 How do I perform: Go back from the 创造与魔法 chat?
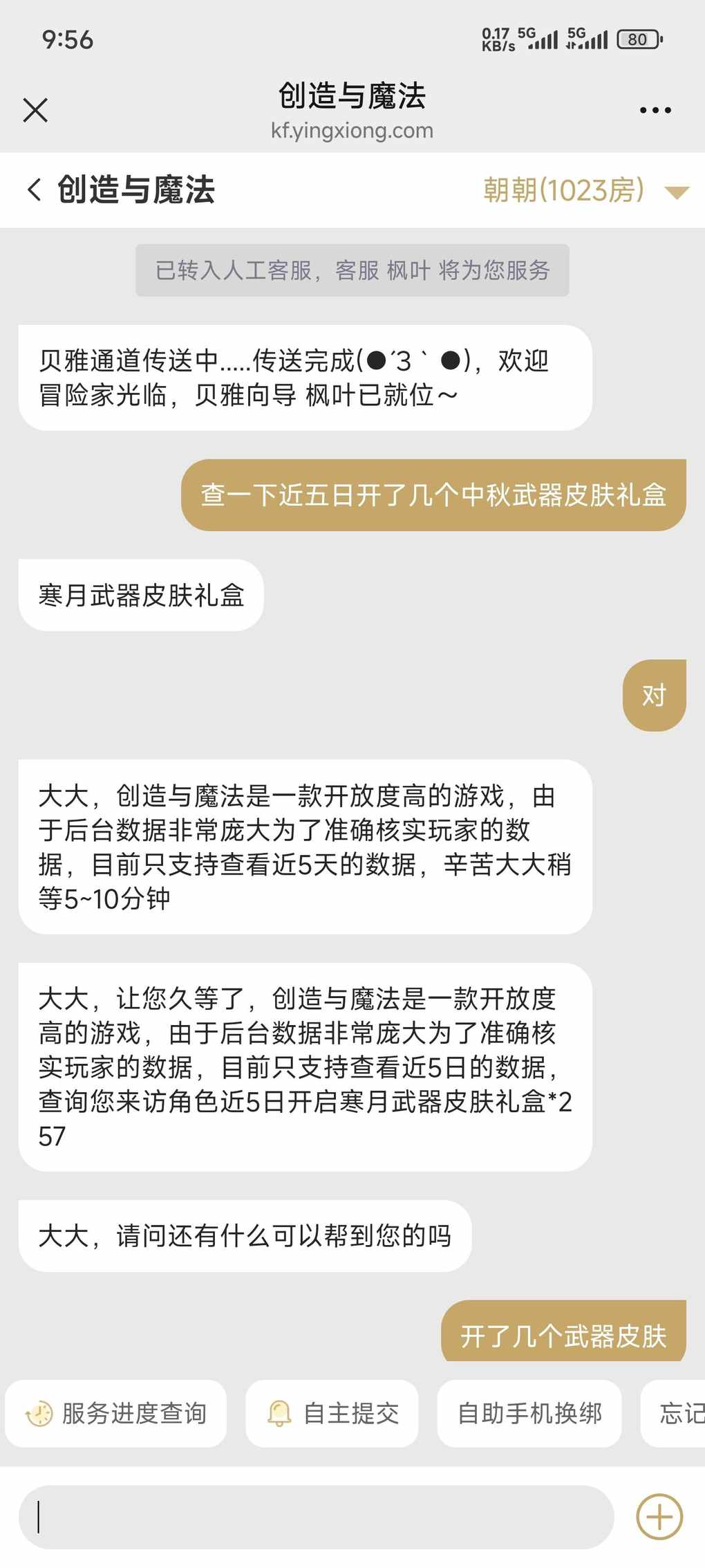pos(34,190)
